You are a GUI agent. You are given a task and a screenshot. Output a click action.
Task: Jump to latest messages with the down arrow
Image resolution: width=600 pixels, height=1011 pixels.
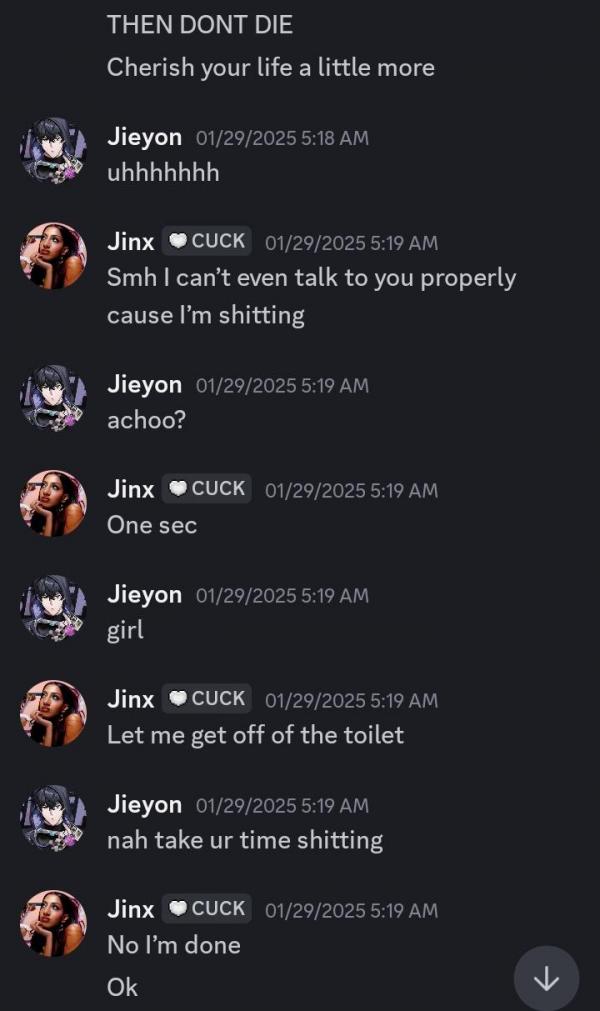pos(546,979)
